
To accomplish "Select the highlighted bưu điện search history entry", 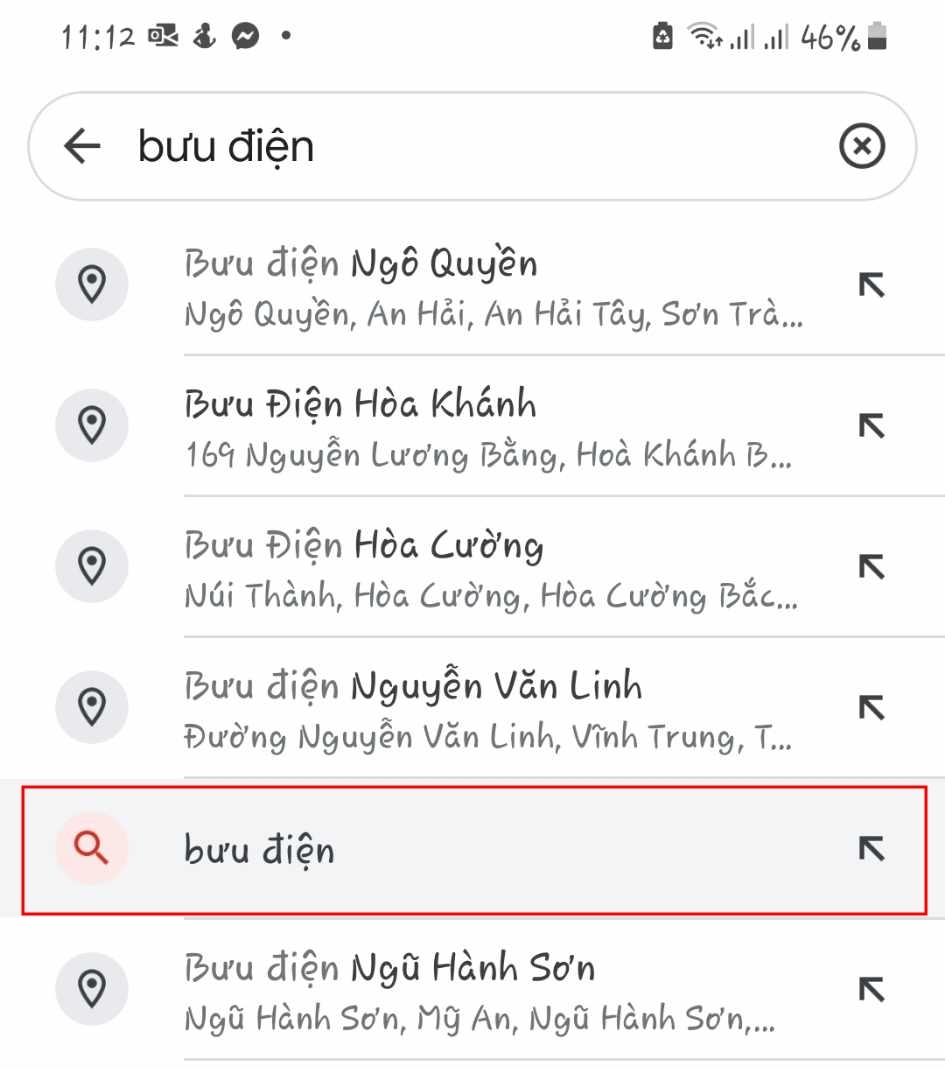I will point(450,847).
